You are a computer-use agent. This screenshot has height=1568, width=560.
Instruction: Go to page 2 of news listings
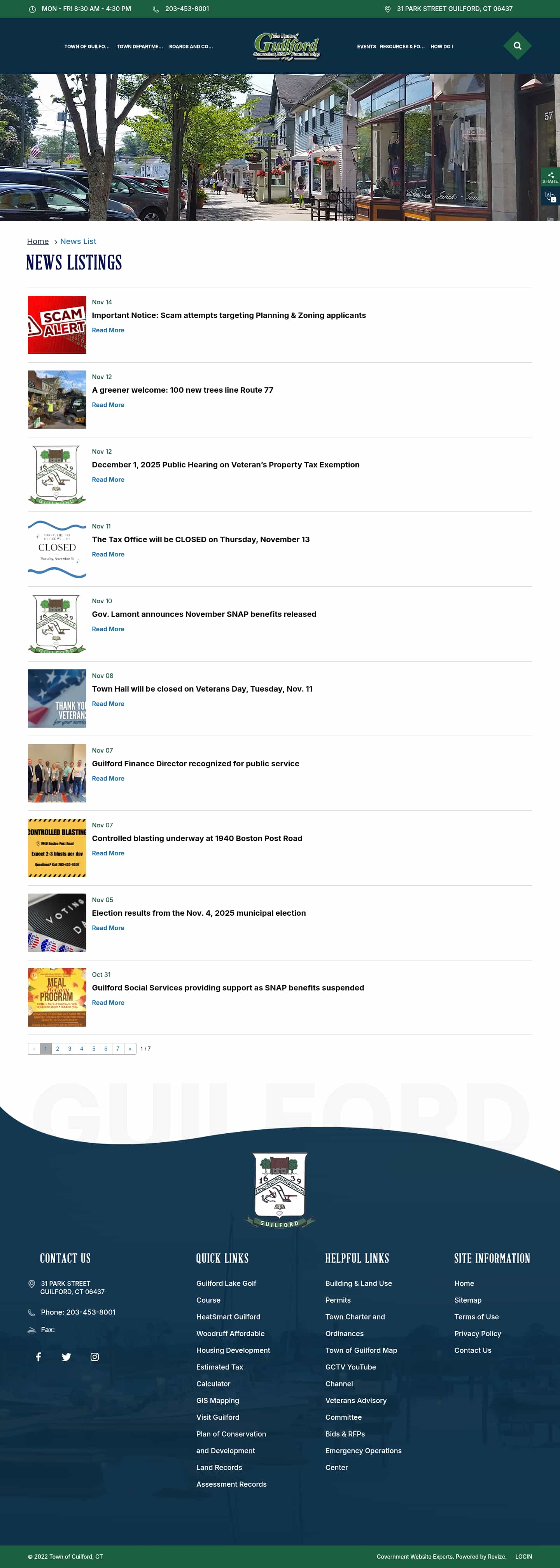(x=58, y=1048)
